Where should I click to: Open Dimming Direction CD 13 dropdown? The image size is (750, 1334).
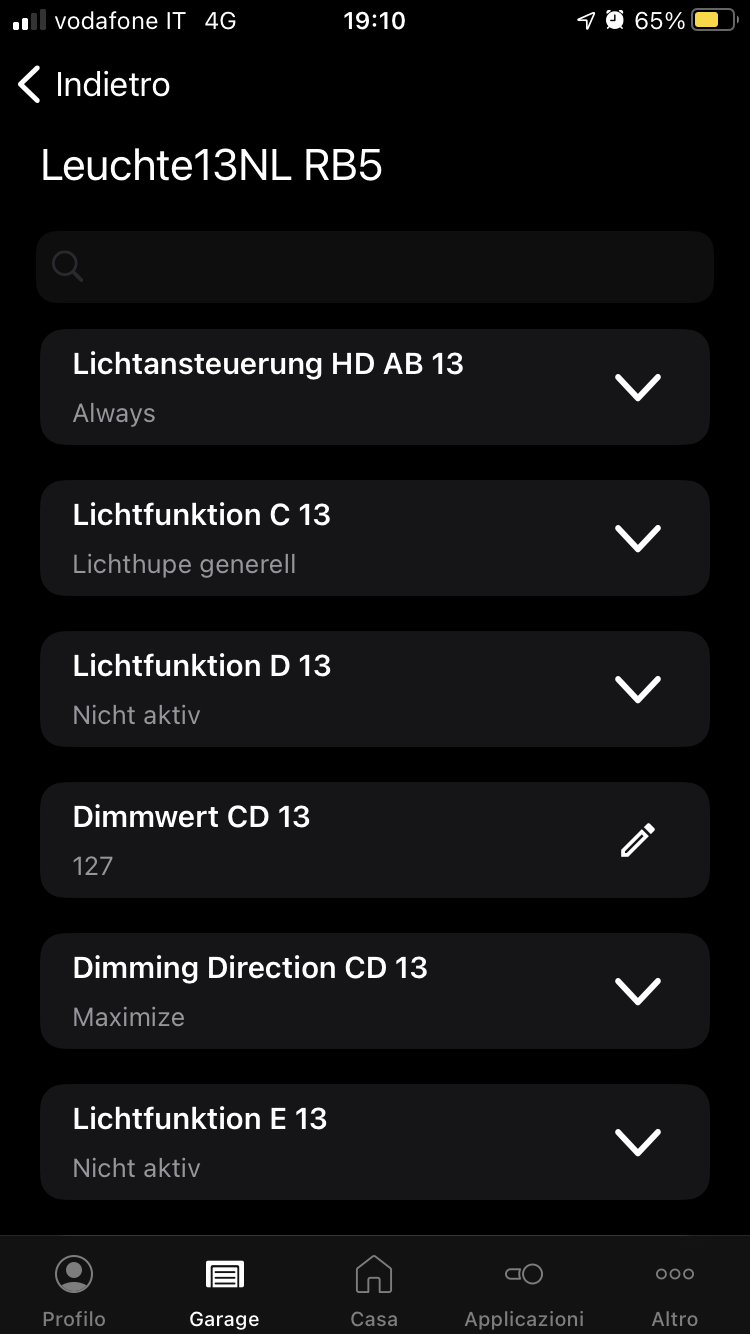638,991
